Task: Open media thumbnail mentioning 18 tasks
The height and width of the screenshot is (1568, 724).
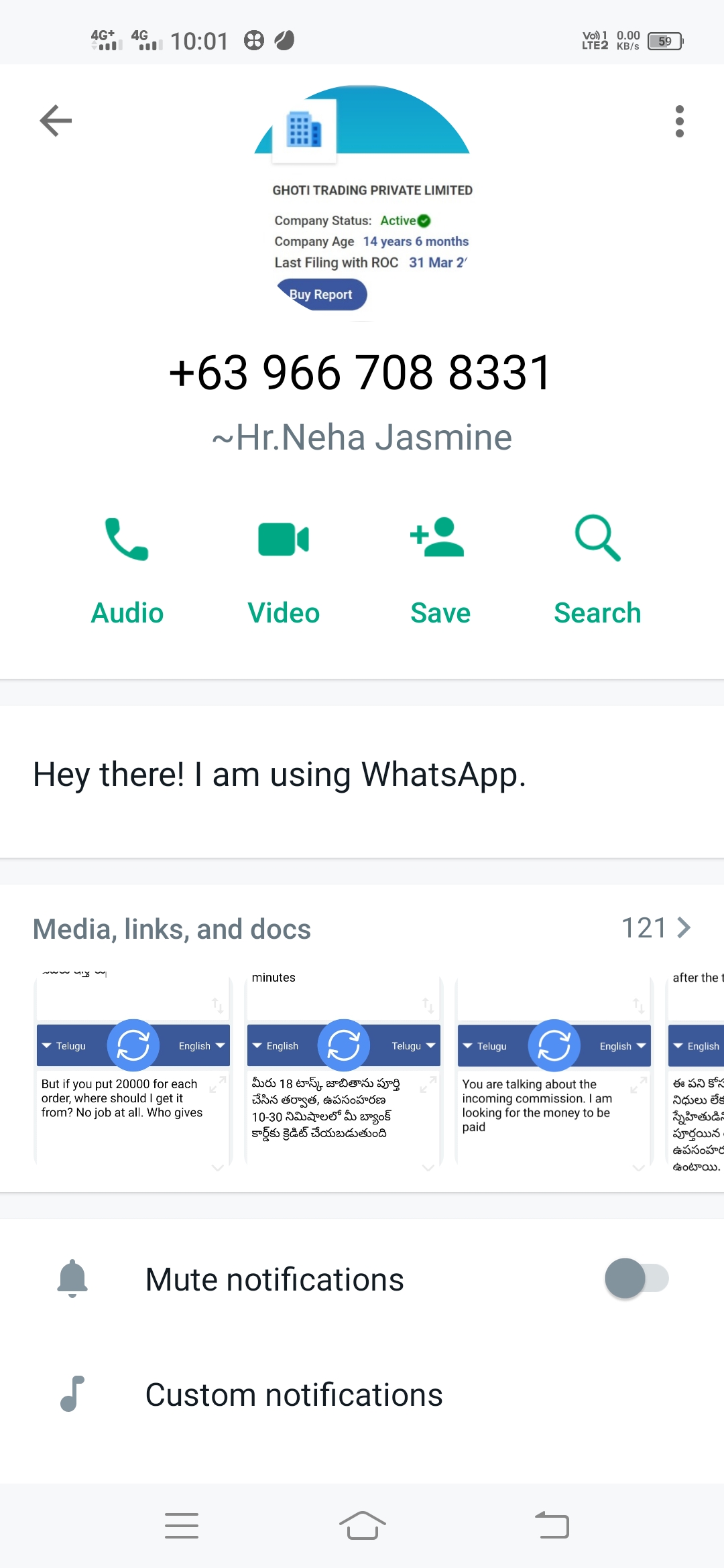Action: (343, 1071)
